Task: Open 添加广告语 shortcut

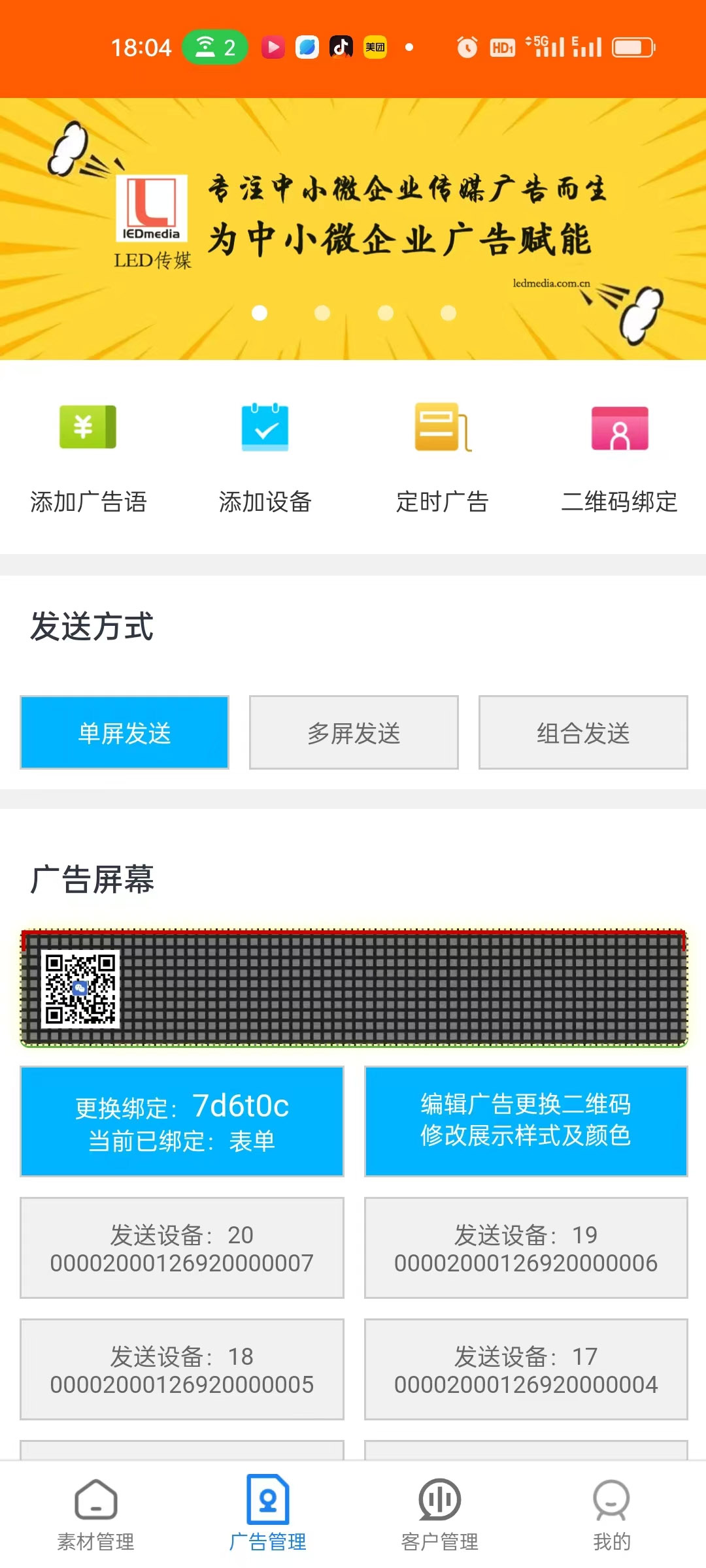Action: coord(88,457)
